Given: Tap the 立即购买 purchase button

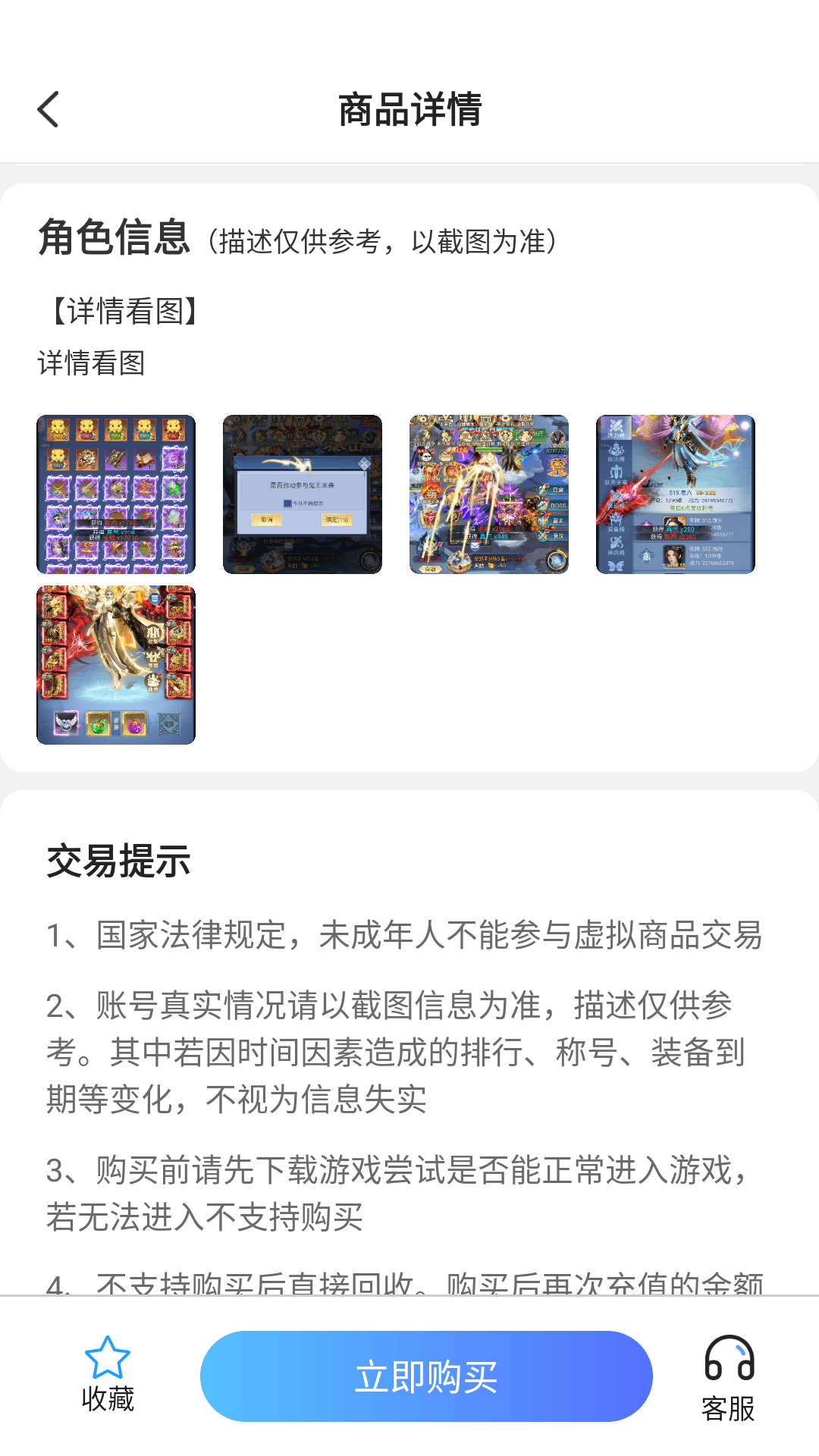Looking at the screenshot, I should click(x=427, y=1376).
